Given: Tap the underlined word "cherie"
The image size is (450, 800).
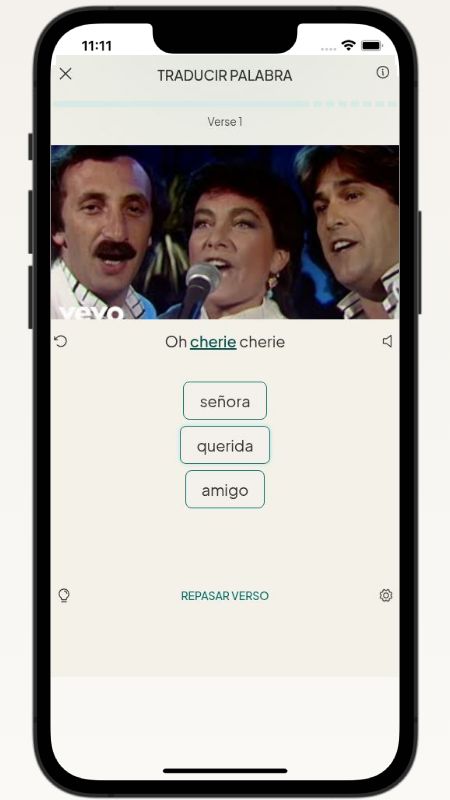Looking at the screenshot, I should tap(213, 342).
